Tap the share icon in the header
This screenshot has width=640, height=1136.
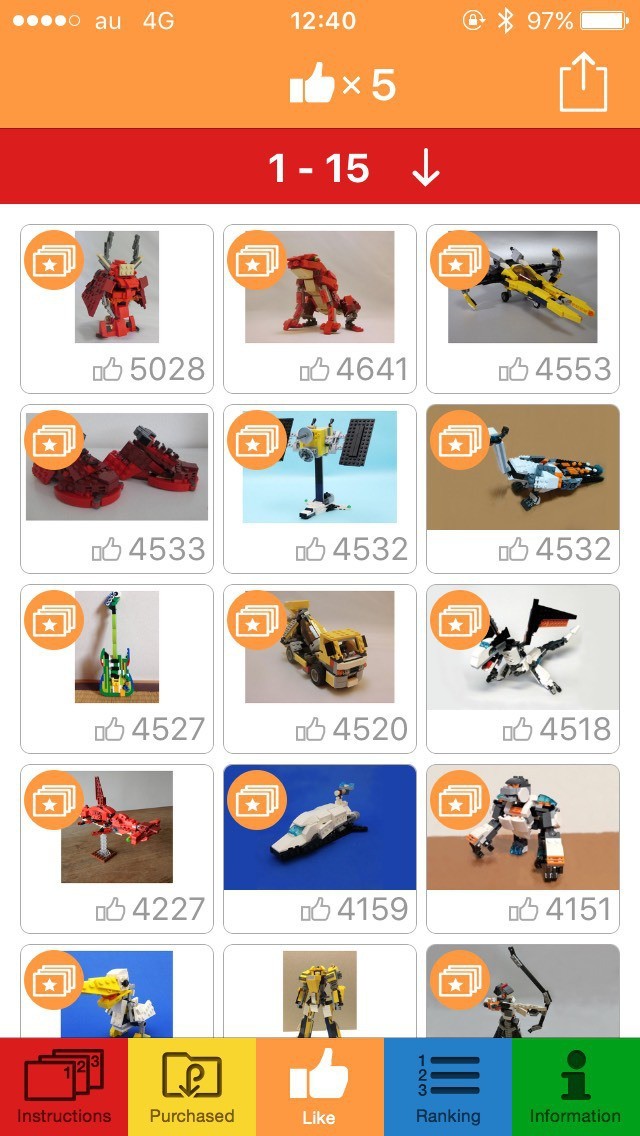[583, 82]
